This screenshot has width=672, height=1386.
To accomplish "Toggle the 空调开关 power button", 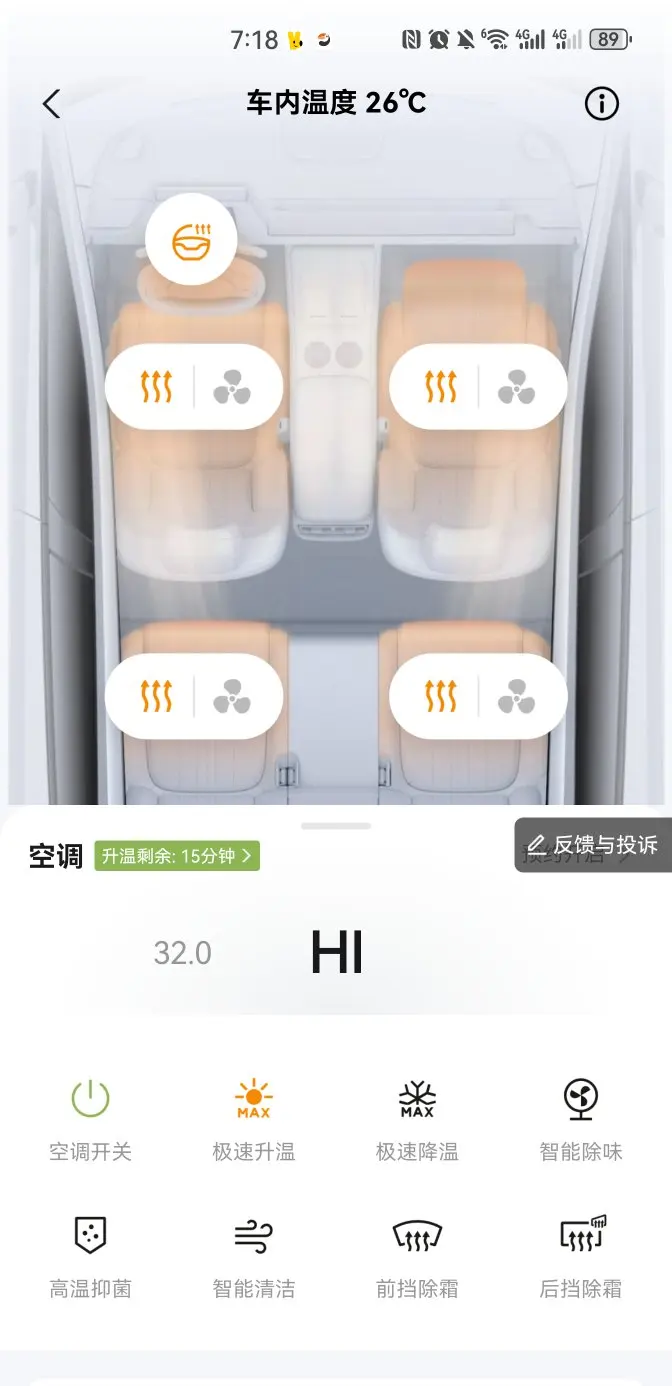I will 90,1101.
